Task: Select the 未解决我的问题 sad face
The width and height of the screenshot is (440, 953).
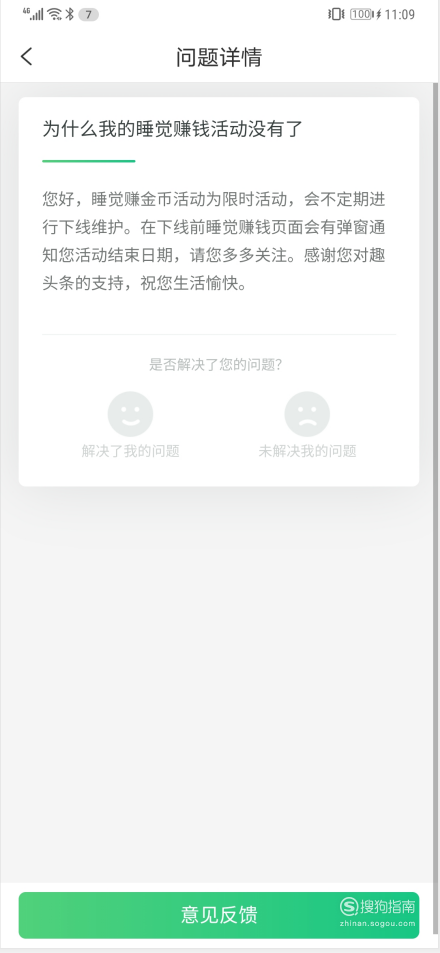Action: pyautogui.click(x=307, y=414)
